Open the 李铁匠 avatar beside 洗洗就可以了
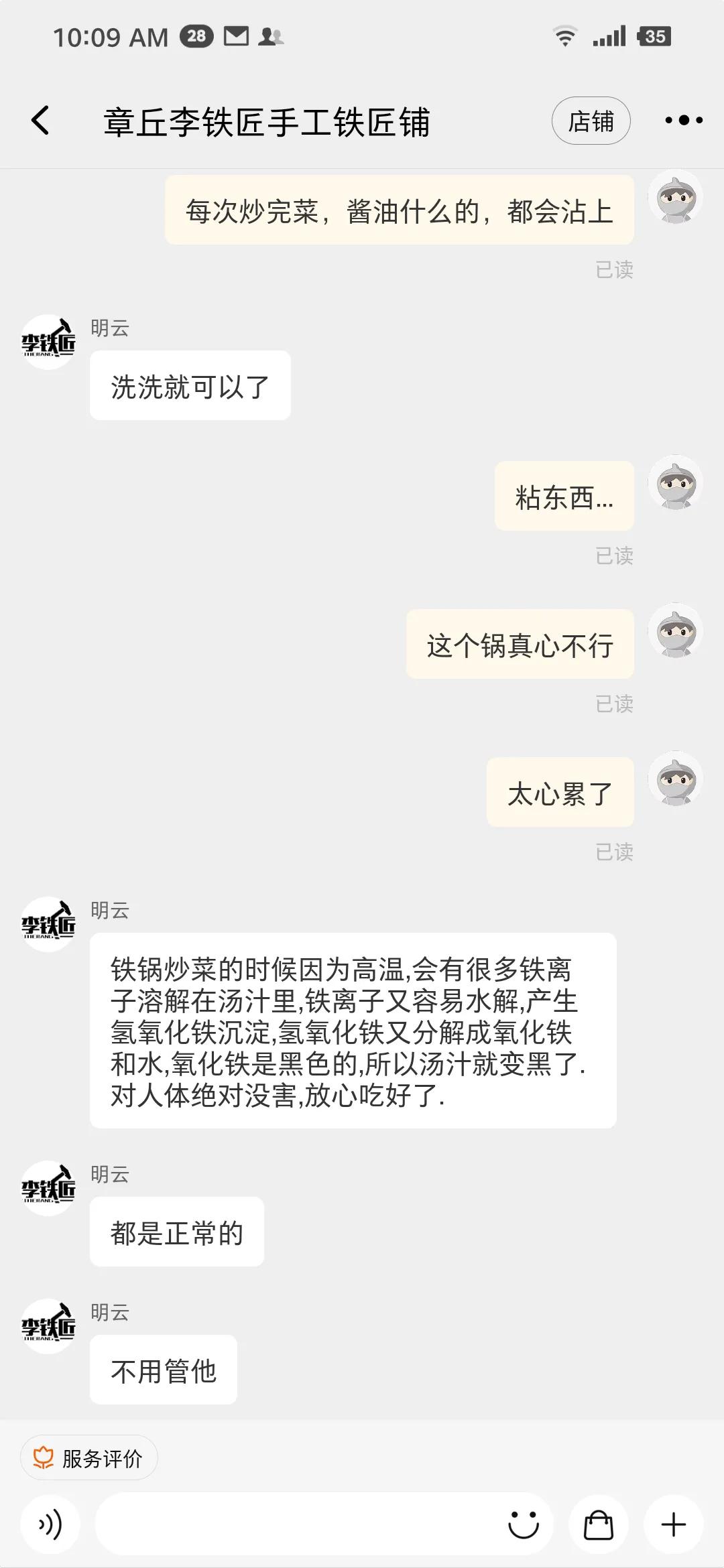 coord(48,342)
